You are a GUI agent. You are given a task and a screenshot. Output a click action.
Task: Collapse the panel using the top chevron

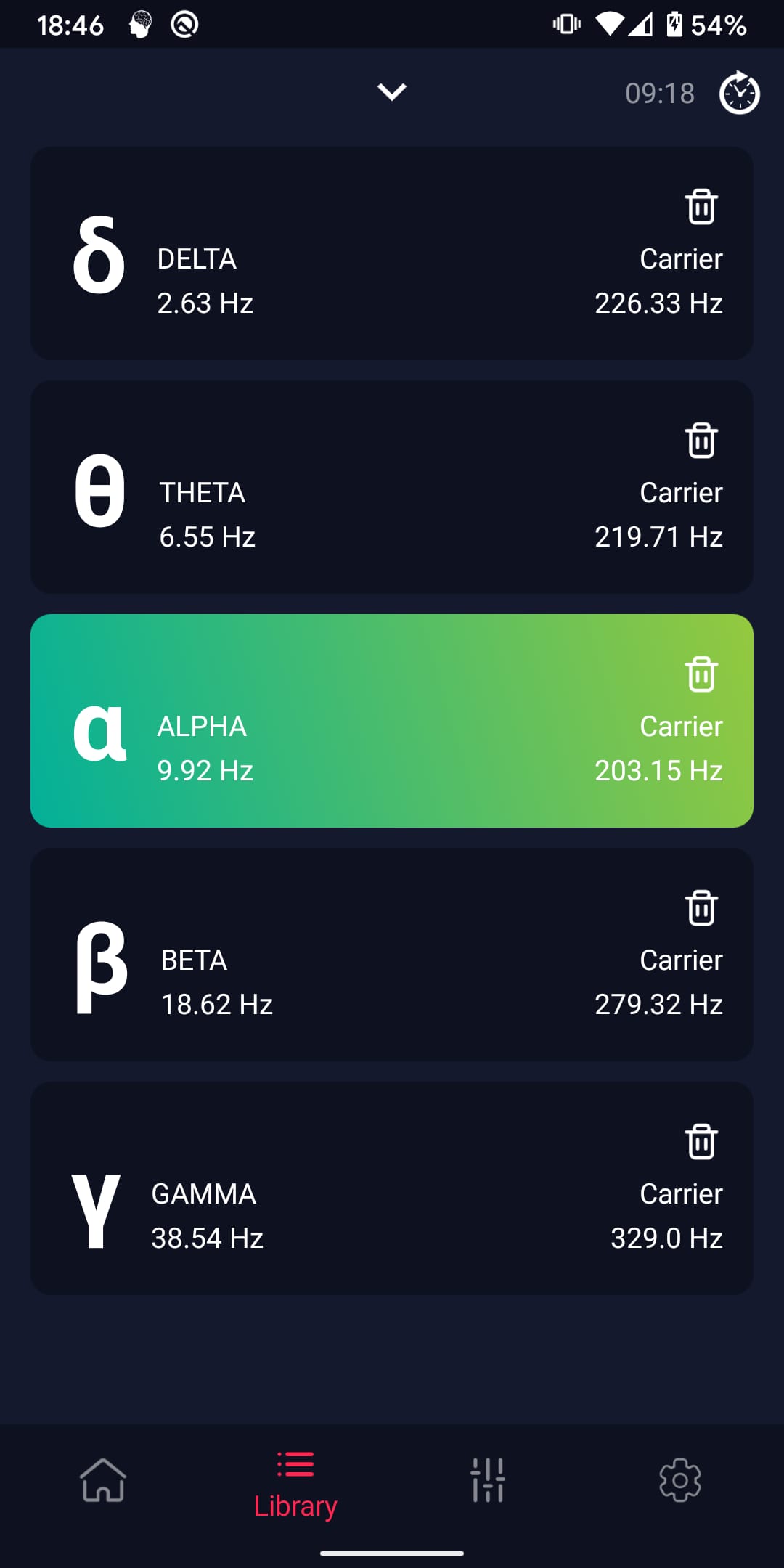pyautogui.click(x=391, y=91)
